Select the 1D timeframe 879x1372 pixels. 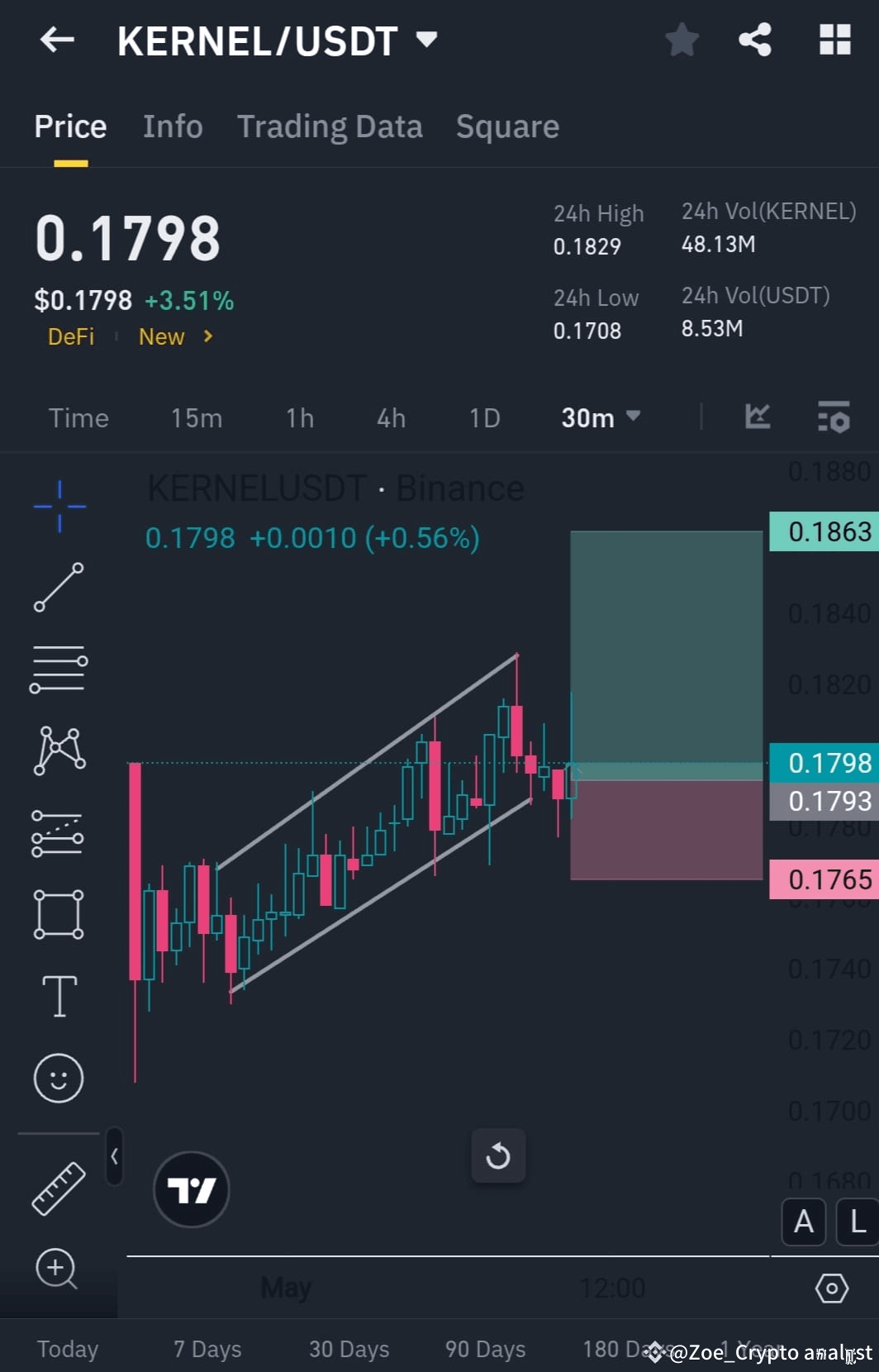click(x=484, y=417)
